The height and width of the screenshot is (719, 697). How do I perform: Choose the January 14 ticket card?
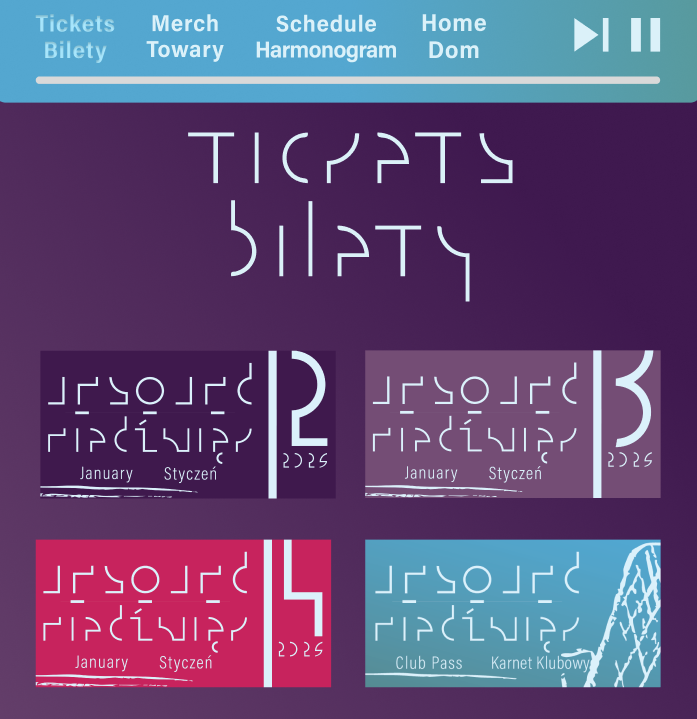tap(183, 612)
